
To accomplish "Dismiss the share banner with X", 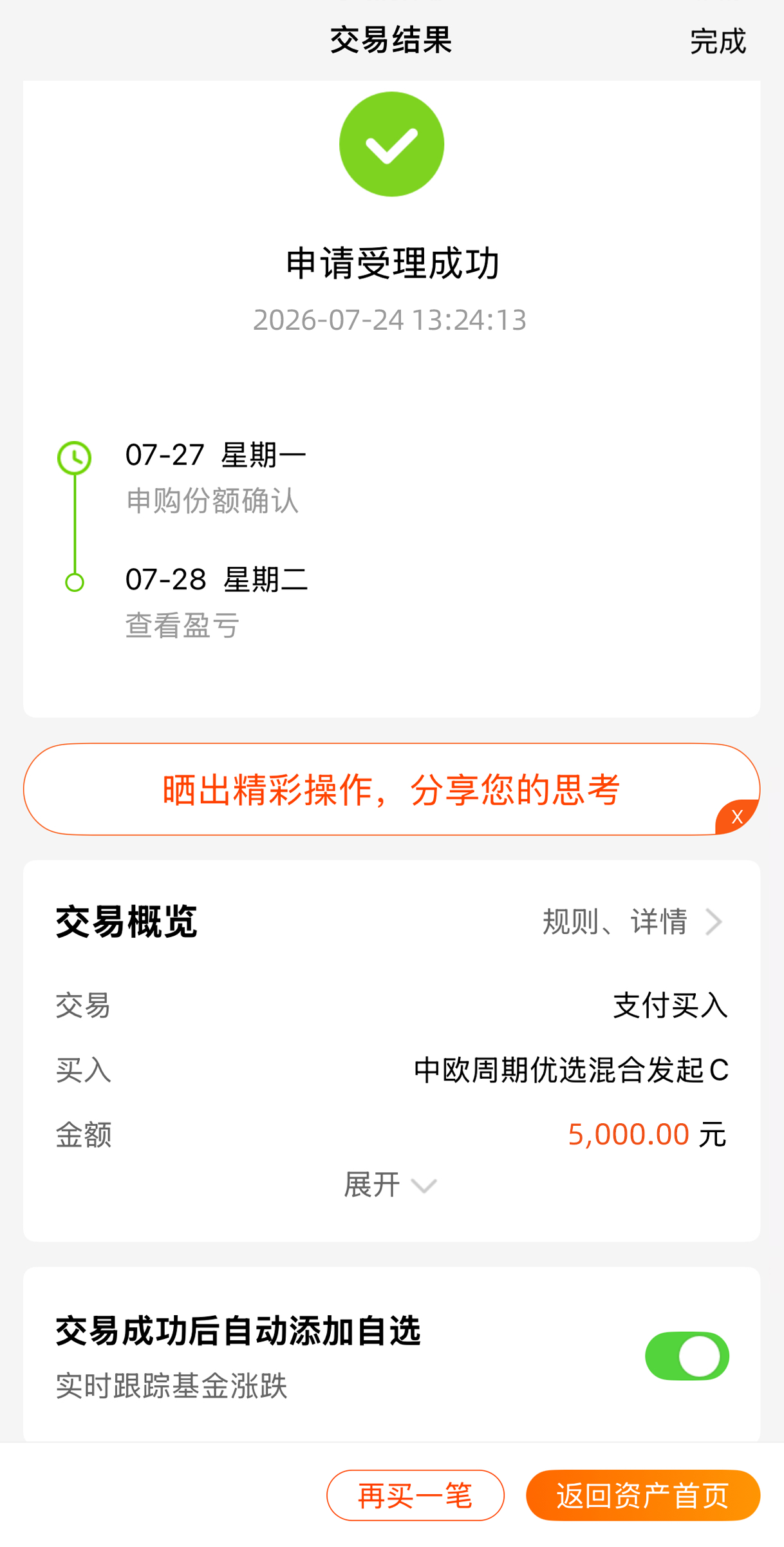I will point(738,817).
